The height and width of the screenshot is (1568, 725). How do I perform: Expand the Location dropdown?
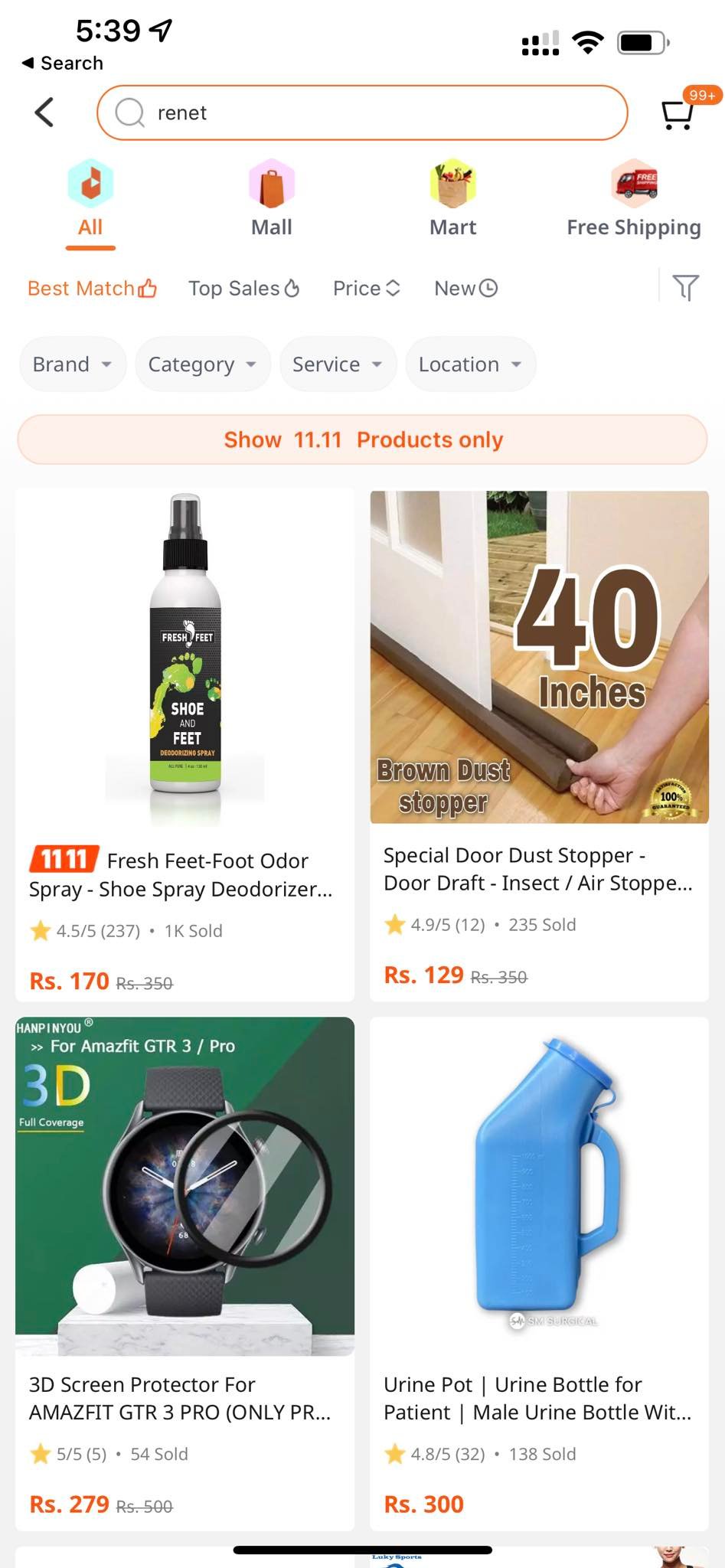471,364
